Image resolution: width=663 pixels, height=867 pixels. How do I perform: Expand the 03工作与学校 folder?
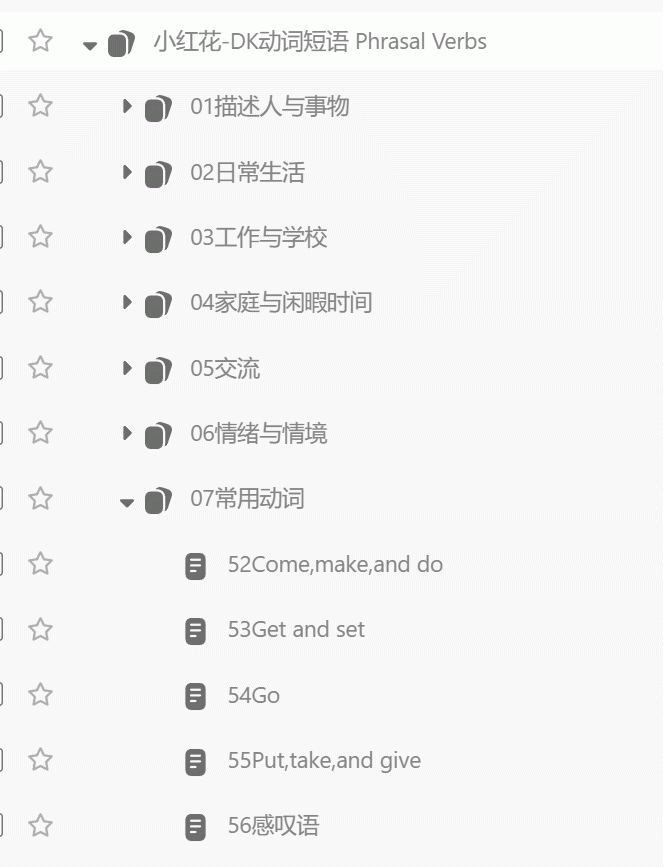coord(127,237)
